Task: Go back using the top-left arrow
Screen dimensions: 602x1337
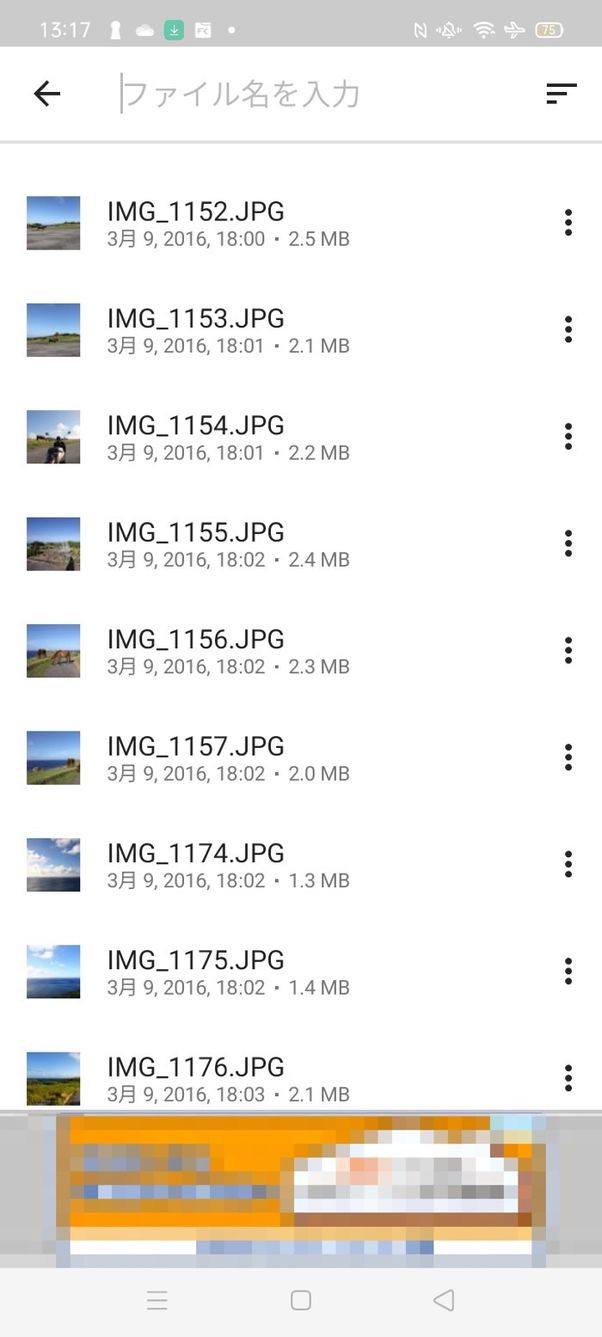Action: 47,94
